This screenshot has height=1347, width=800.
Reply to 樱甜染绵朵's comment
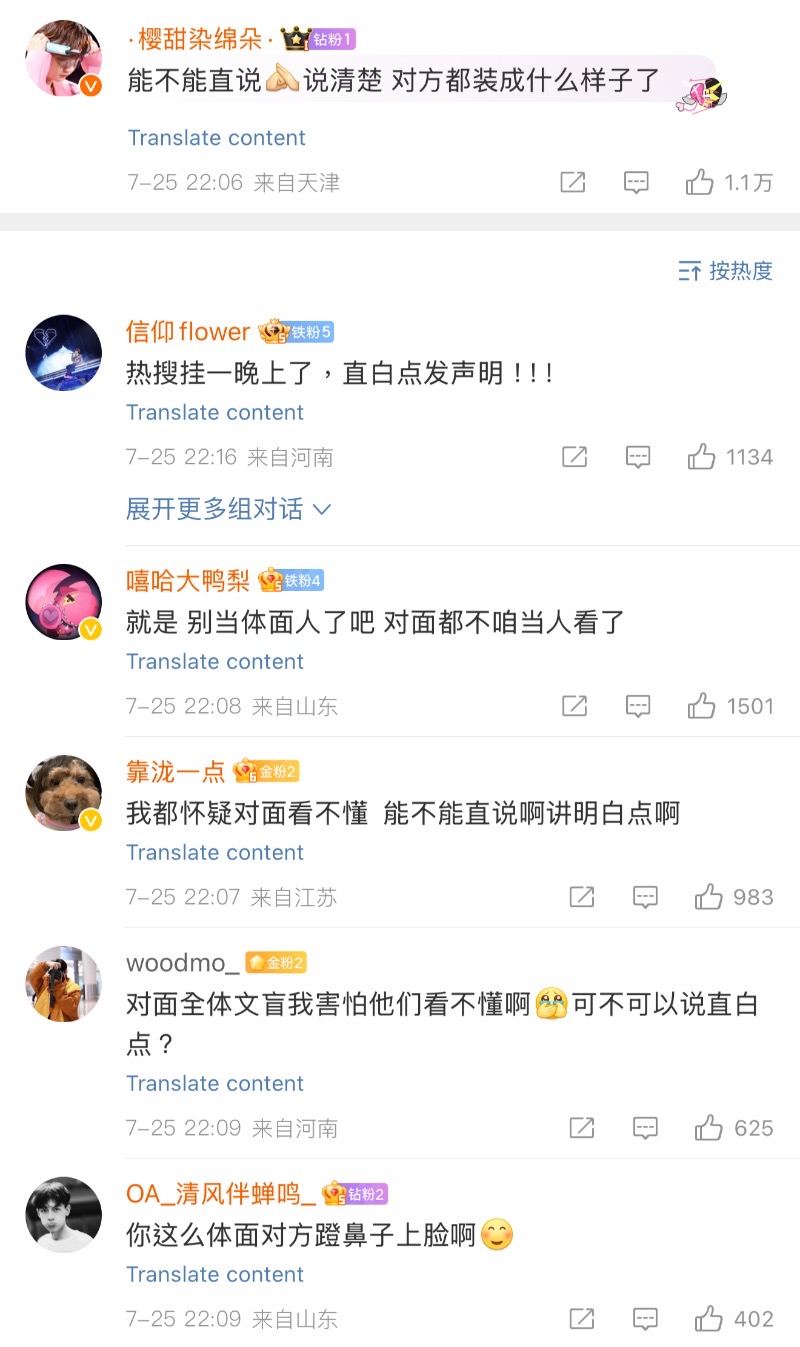[x=636, y=182]
